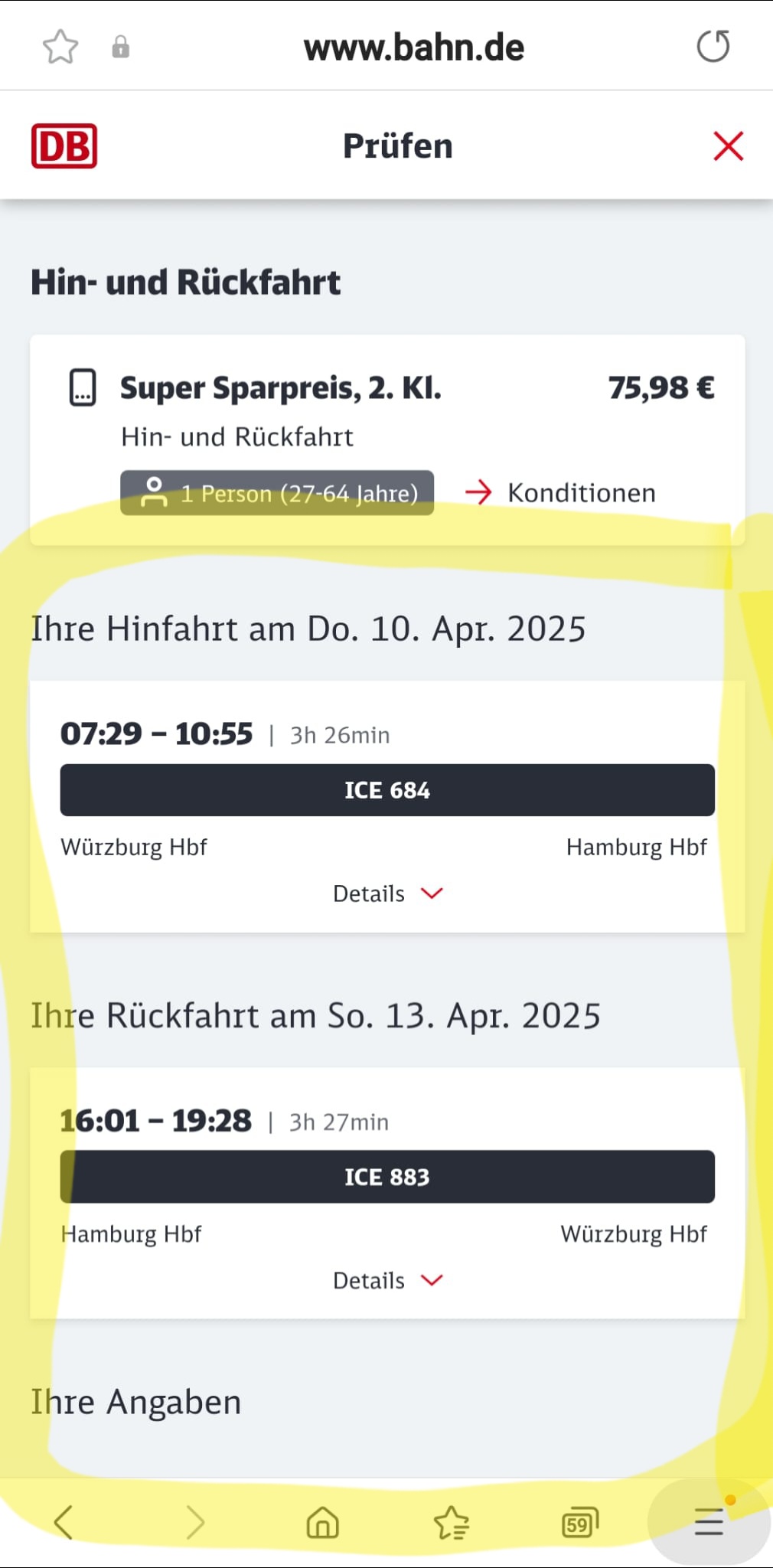This screenshot has height=1568, width=773.
Task: Tap the DB logo
Action: [x=64, y=145]
